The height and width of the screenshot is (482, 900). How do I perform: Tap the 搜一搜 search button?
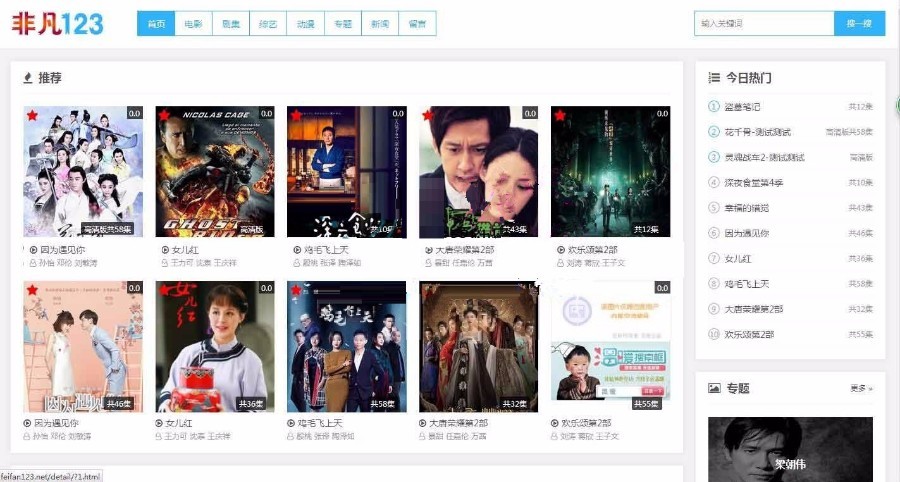[859, 23]
